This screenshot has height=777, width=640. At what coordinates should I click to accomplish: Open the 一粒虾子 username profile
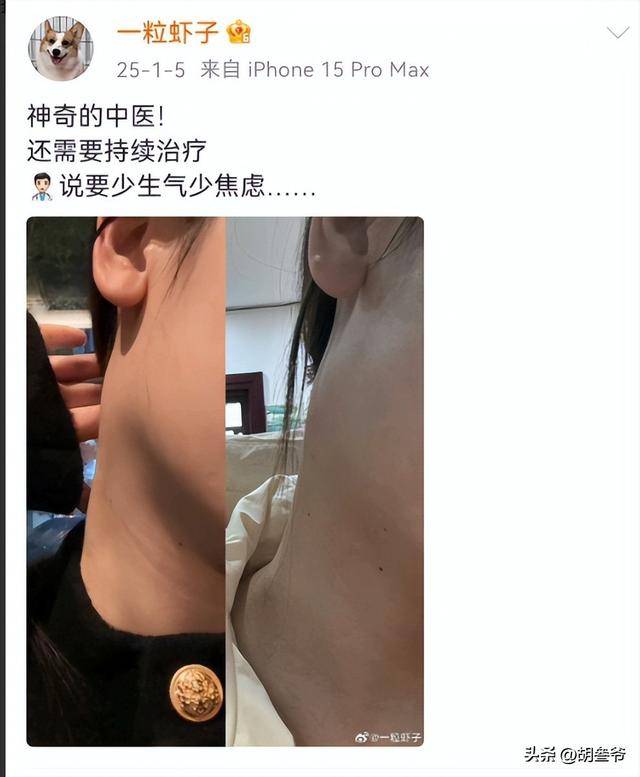click(167, 32)
